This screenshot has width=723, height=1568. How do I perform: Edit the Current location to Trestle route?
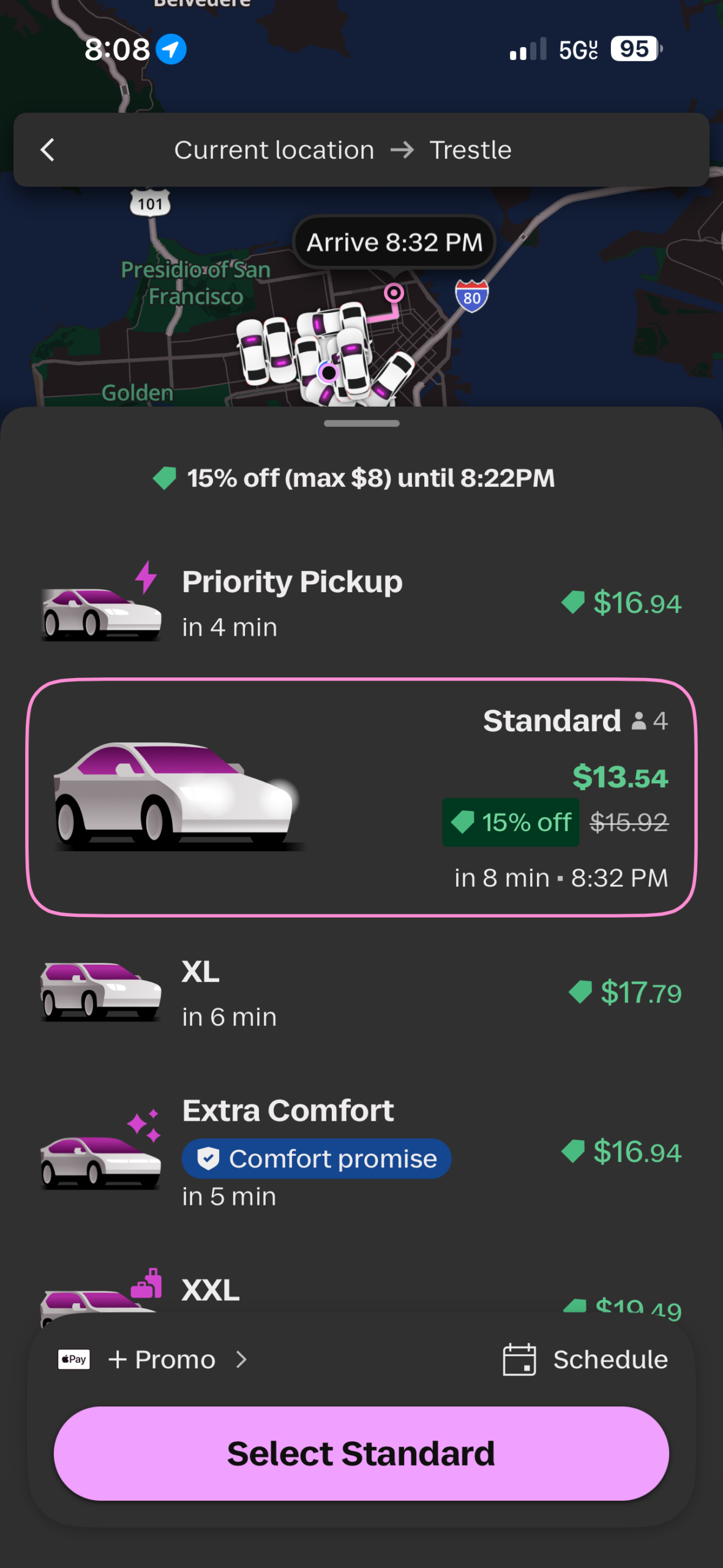click(x=343, y=150)
